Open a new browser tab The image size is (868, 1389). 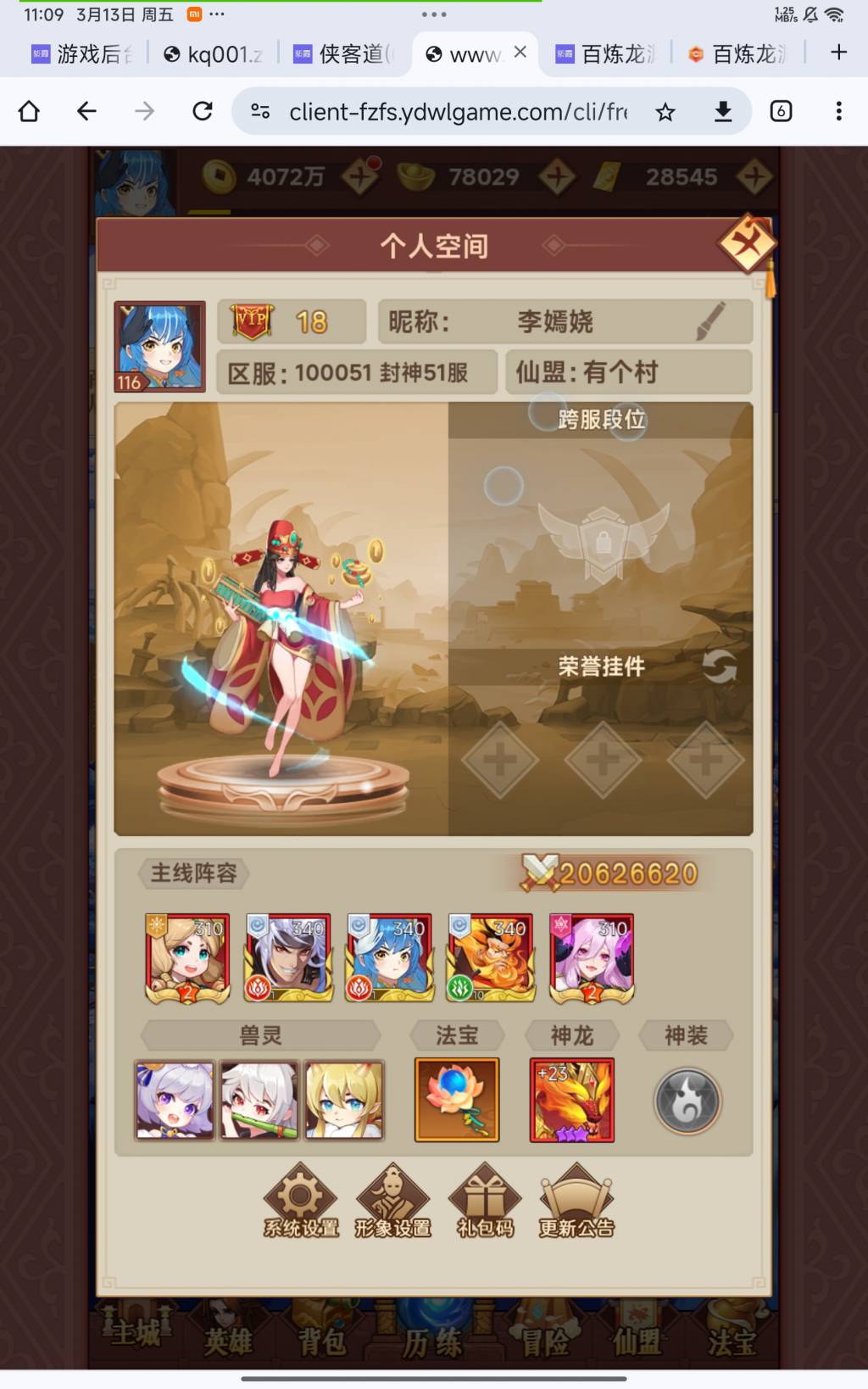coord(838,53)
